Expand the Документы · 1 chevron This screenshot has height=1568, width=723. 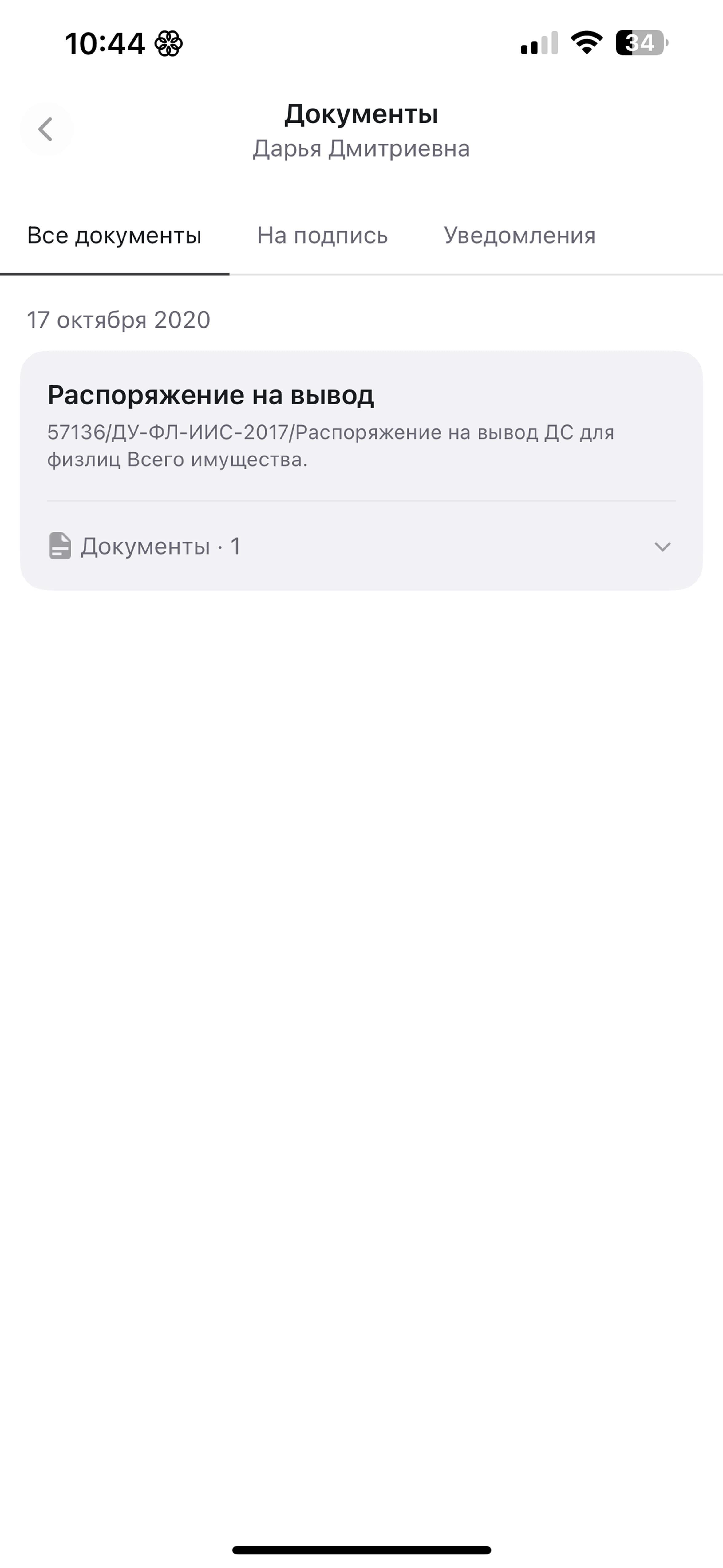[x=662, y=547]
